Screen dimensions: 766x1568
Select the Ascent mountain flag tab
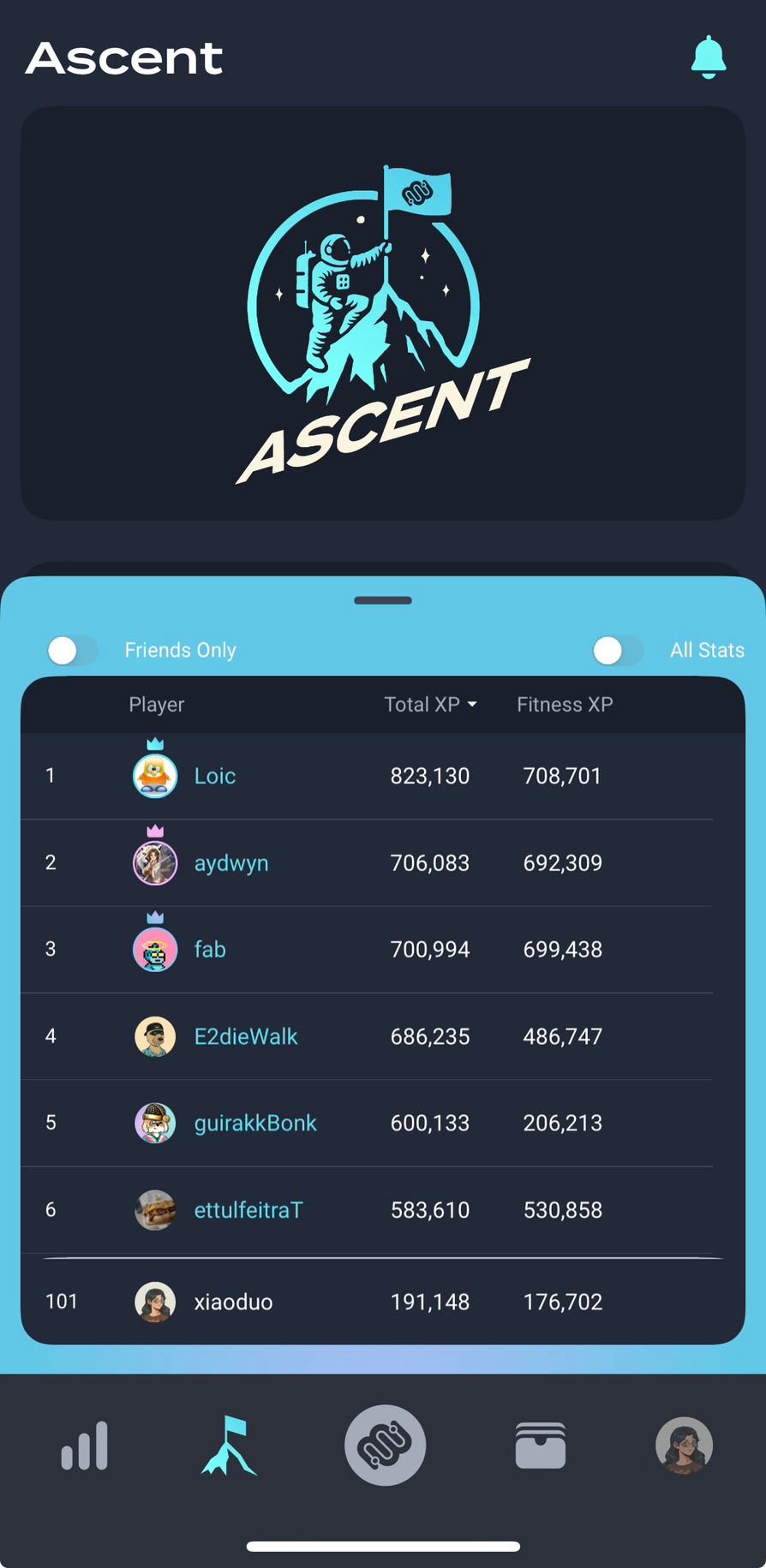point(229,1446)
